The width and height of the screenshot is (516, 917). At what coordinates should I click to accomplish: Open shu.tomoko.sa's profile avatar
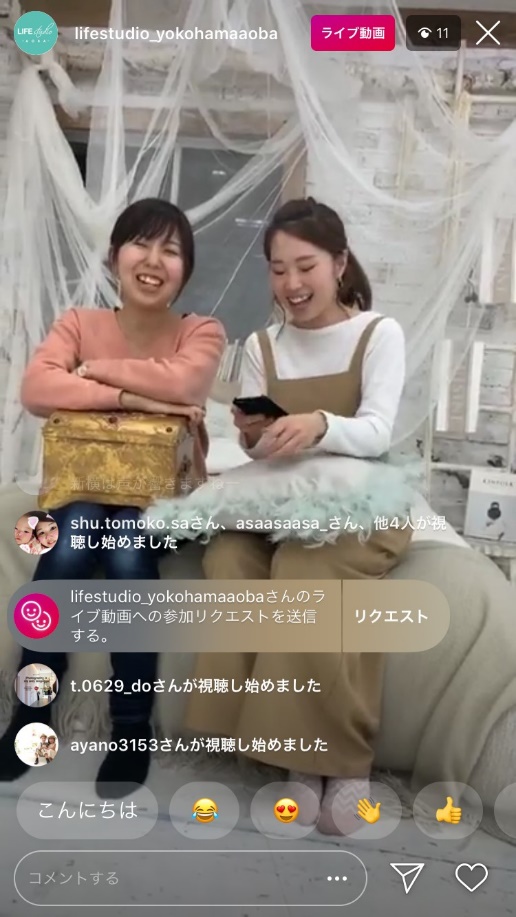(x=36, y=533)
